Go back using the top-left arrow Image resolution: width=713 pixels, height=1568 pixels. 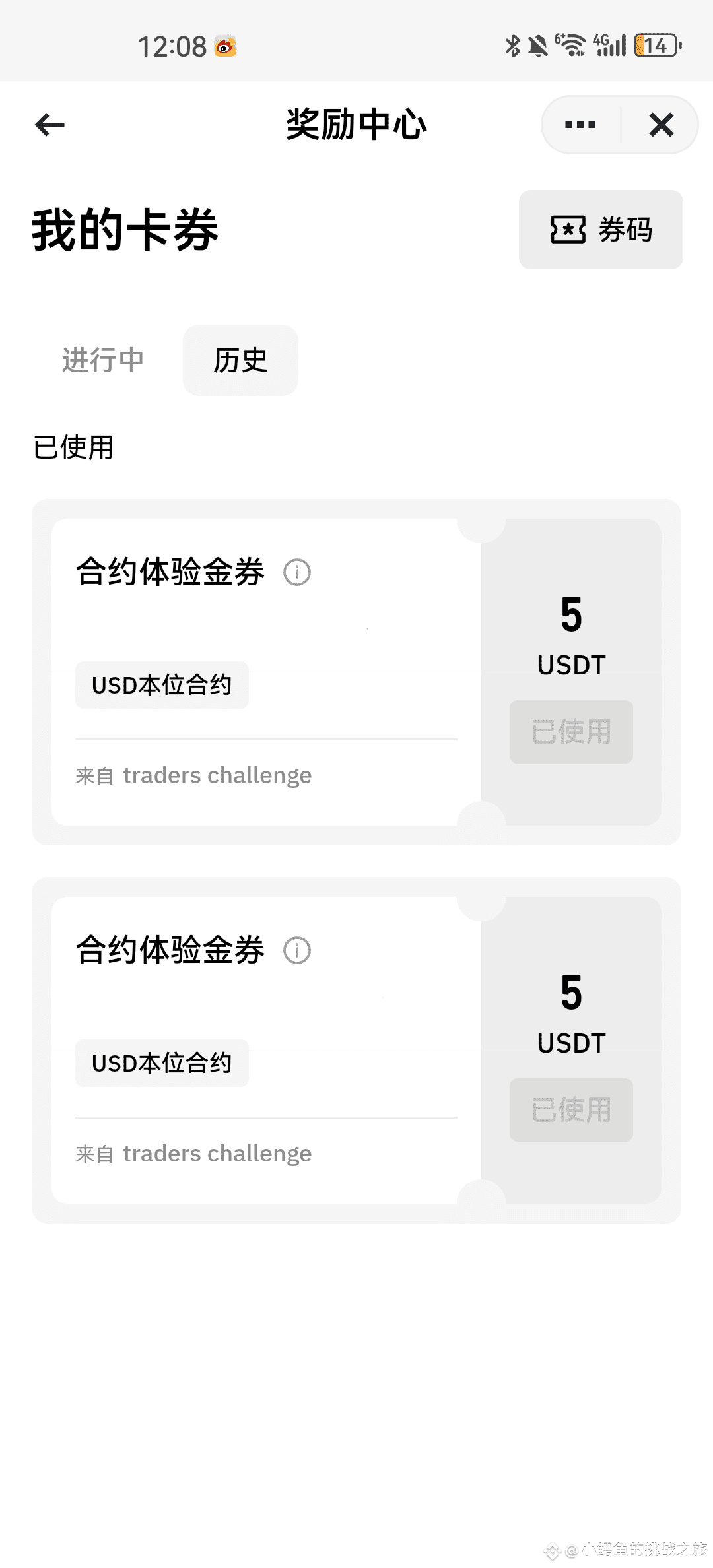(x=50, y=125)
